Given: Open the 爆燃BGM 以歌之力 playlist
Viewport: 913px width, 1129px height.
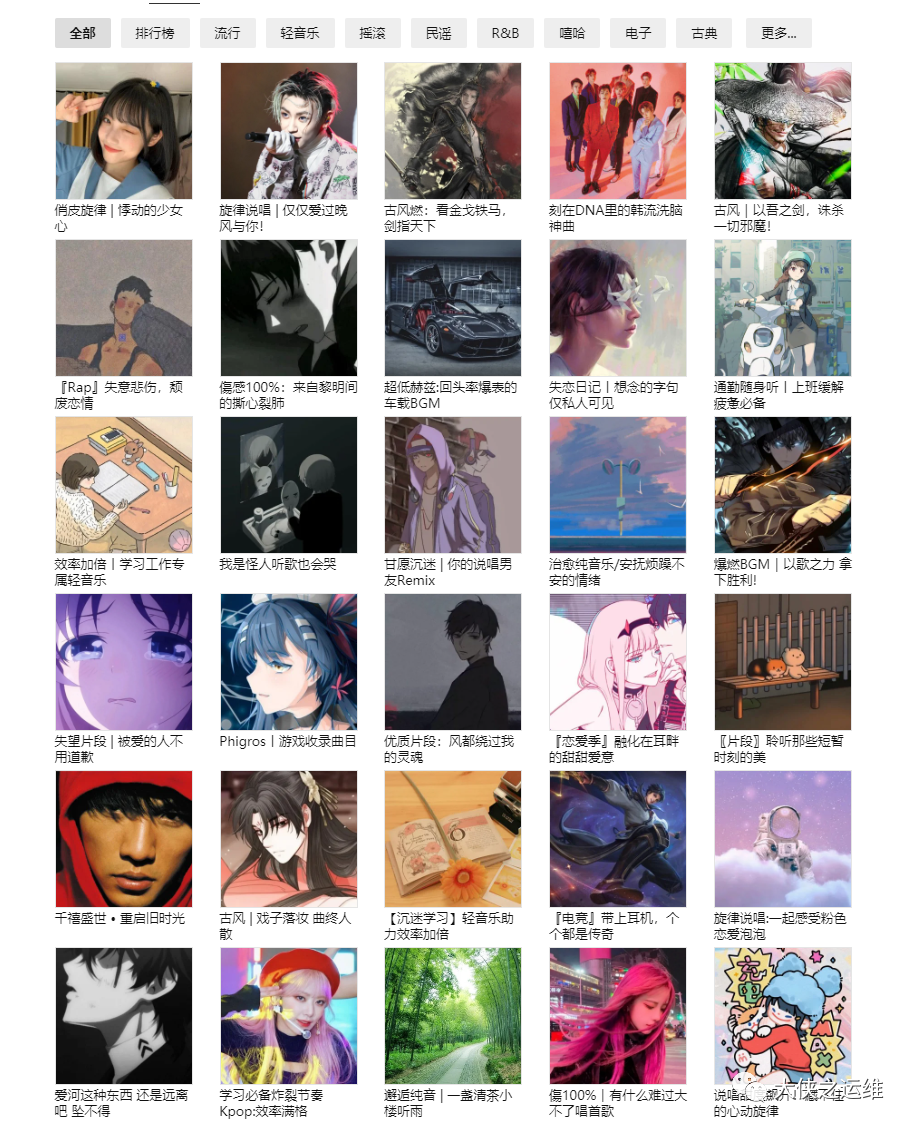Looking at the screenshot, I should click(783, 485).
